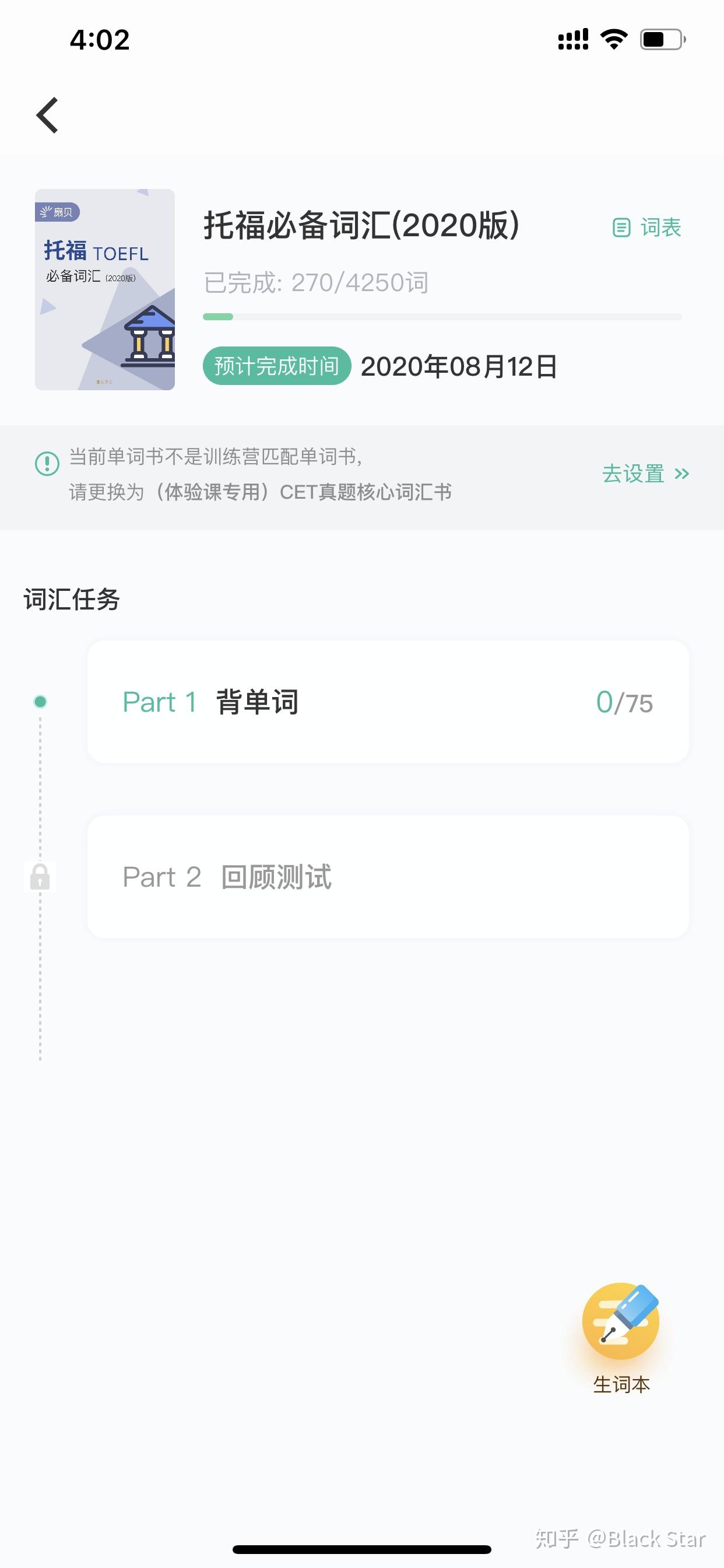Tap the back arrow to return
Viewport: 724px width, 1568px height.
tap(47, 114)
